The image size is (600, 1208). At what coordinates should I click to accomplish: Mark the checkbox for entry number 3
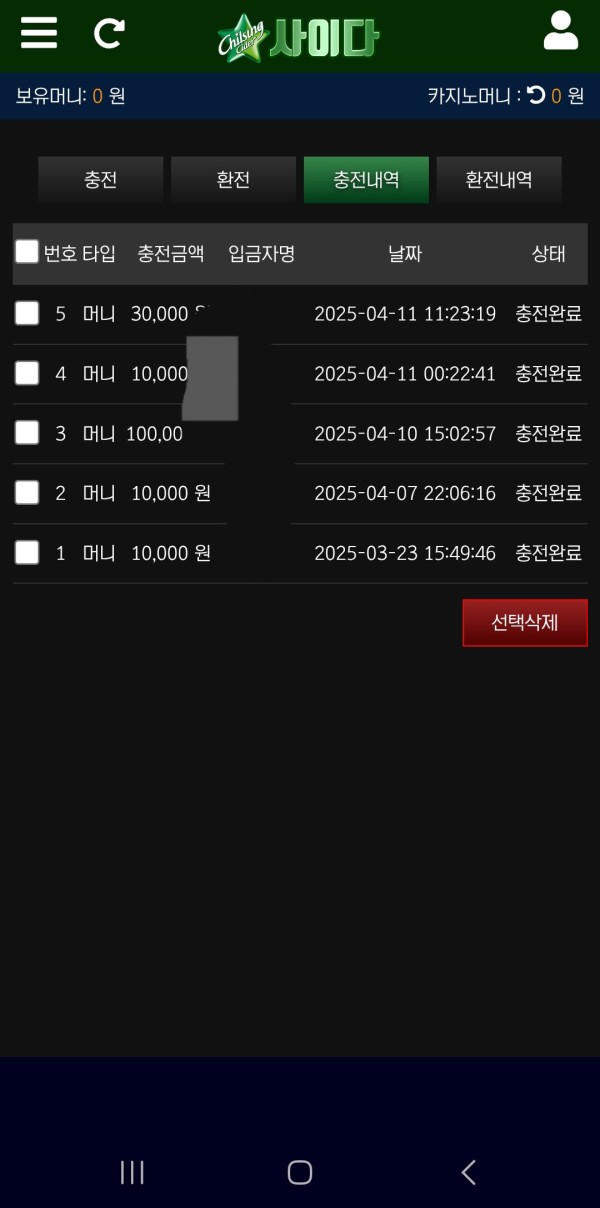pyautogui.click(x=27, y=433)
